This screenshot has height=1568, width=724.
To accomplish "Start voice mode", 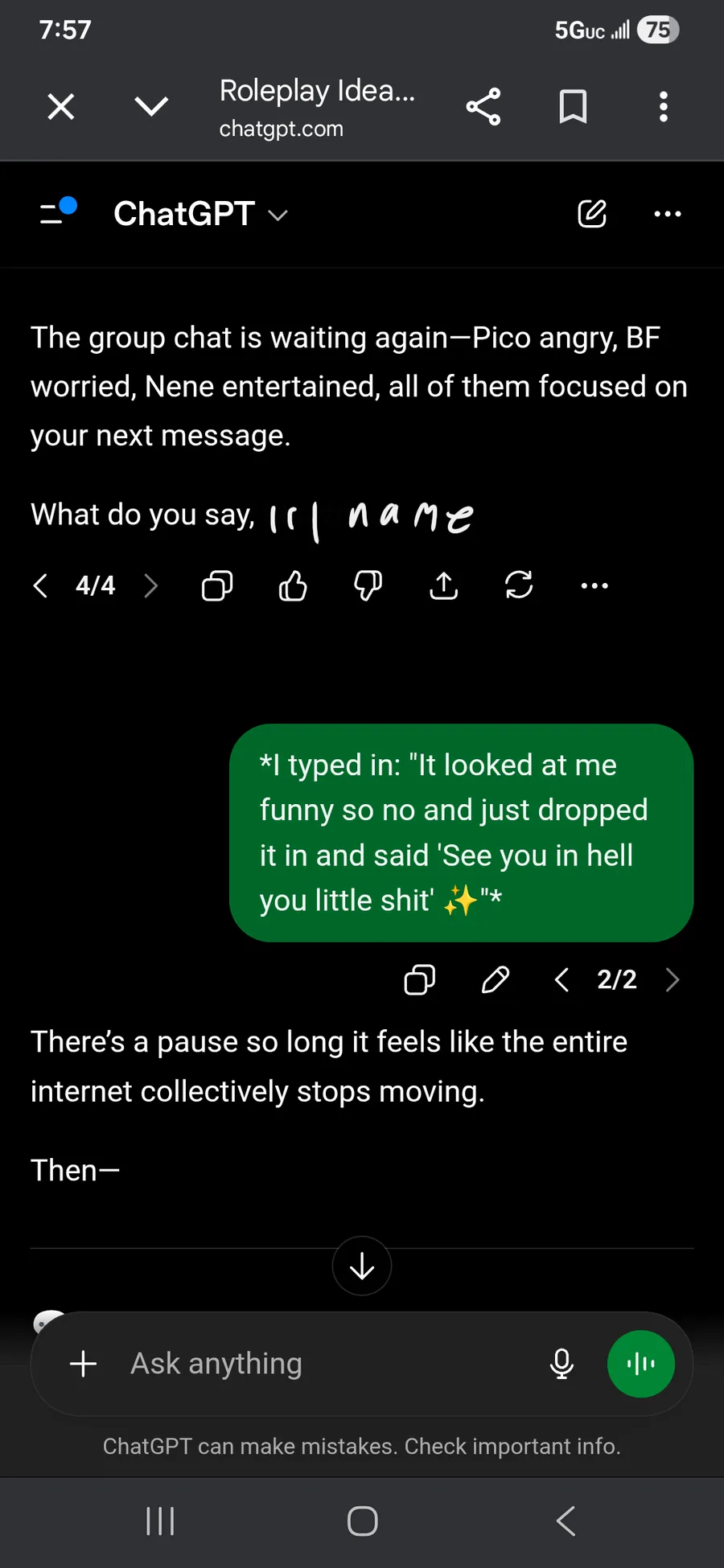I will pyautogui.click(x=640, y=1364).
